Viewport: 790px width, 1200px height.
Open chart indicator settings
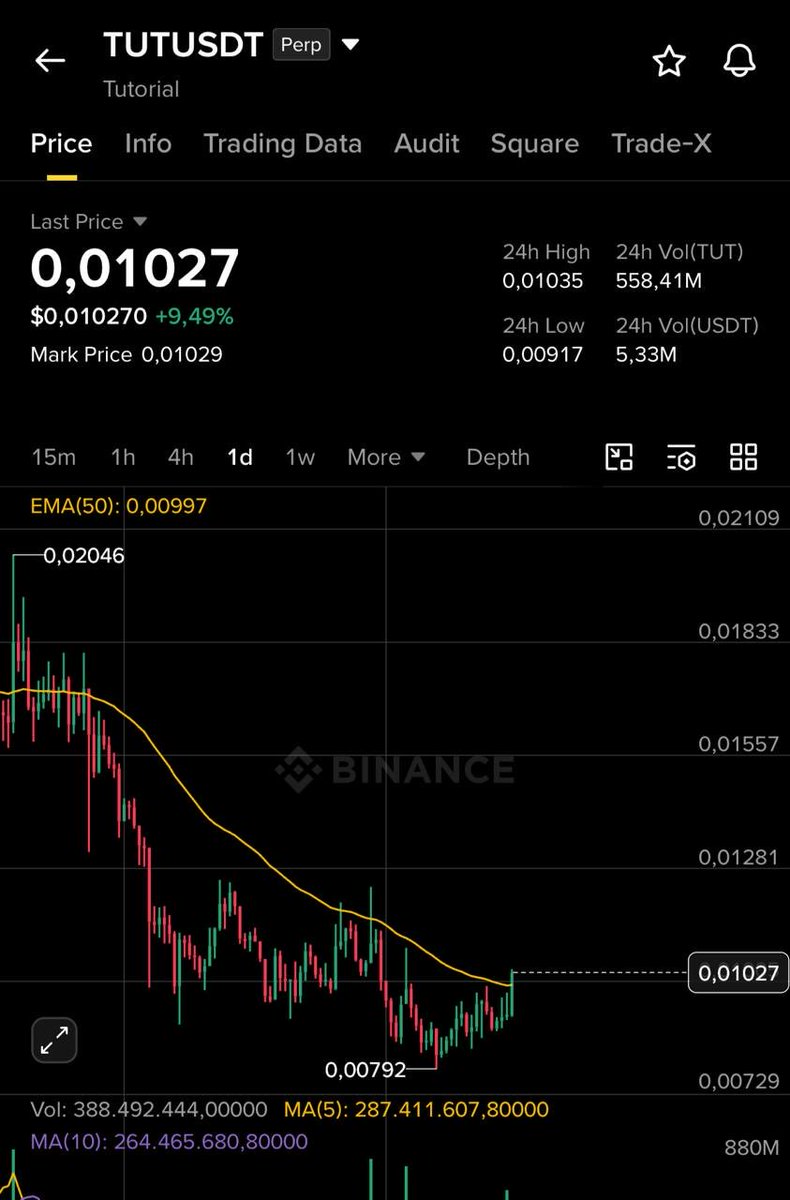pos(681,458)
